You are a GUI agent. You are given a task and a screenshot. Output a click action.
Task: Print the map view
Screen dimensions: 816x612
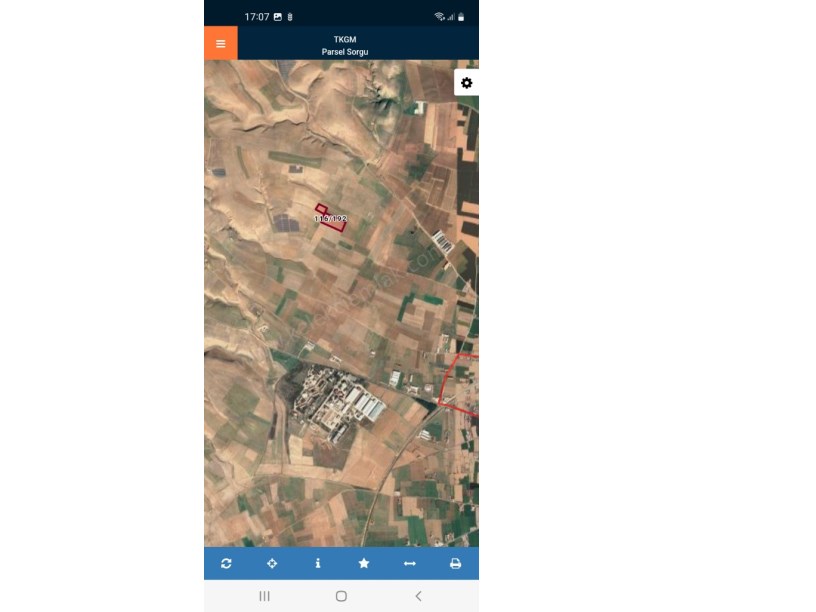point(455,564)
